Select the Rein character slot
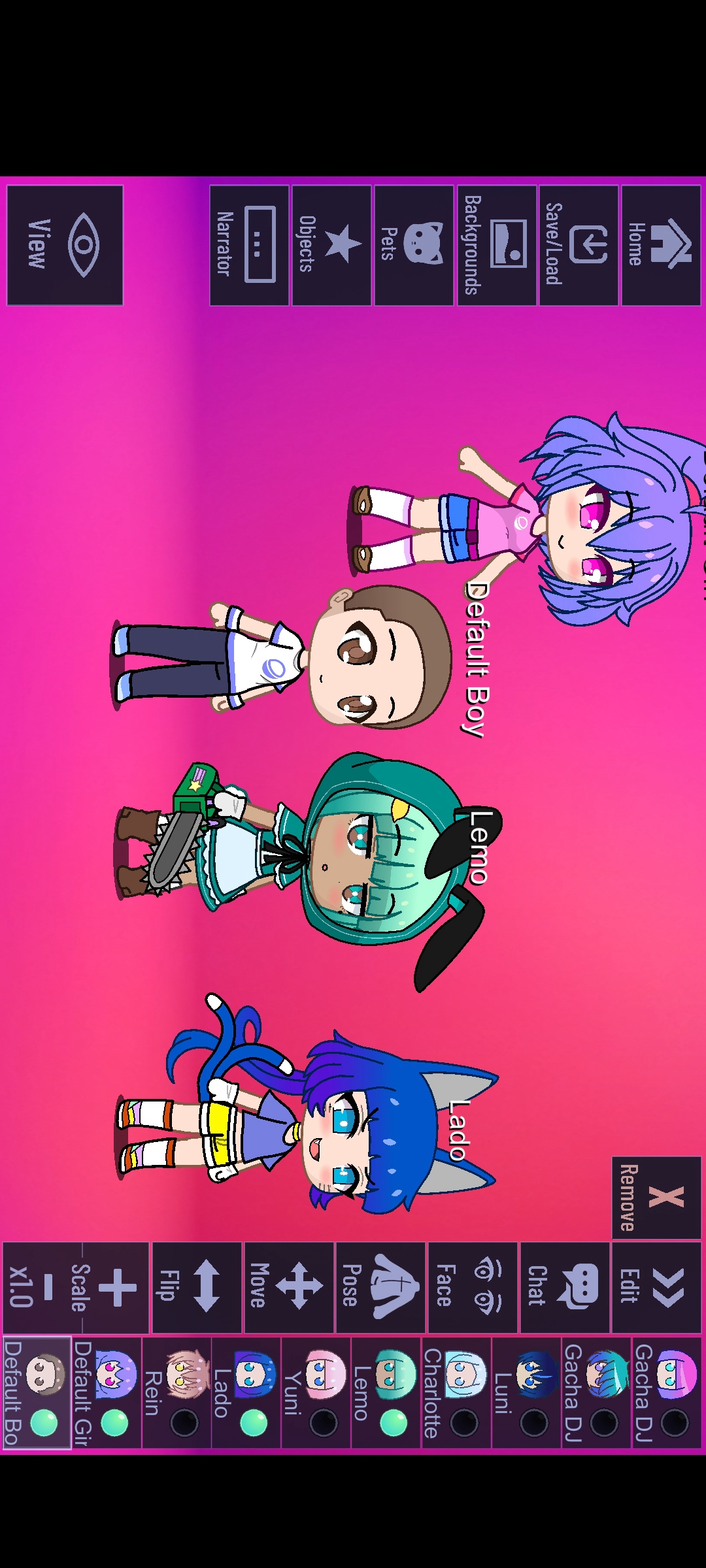706x1568 pixels. (176, 1392)
